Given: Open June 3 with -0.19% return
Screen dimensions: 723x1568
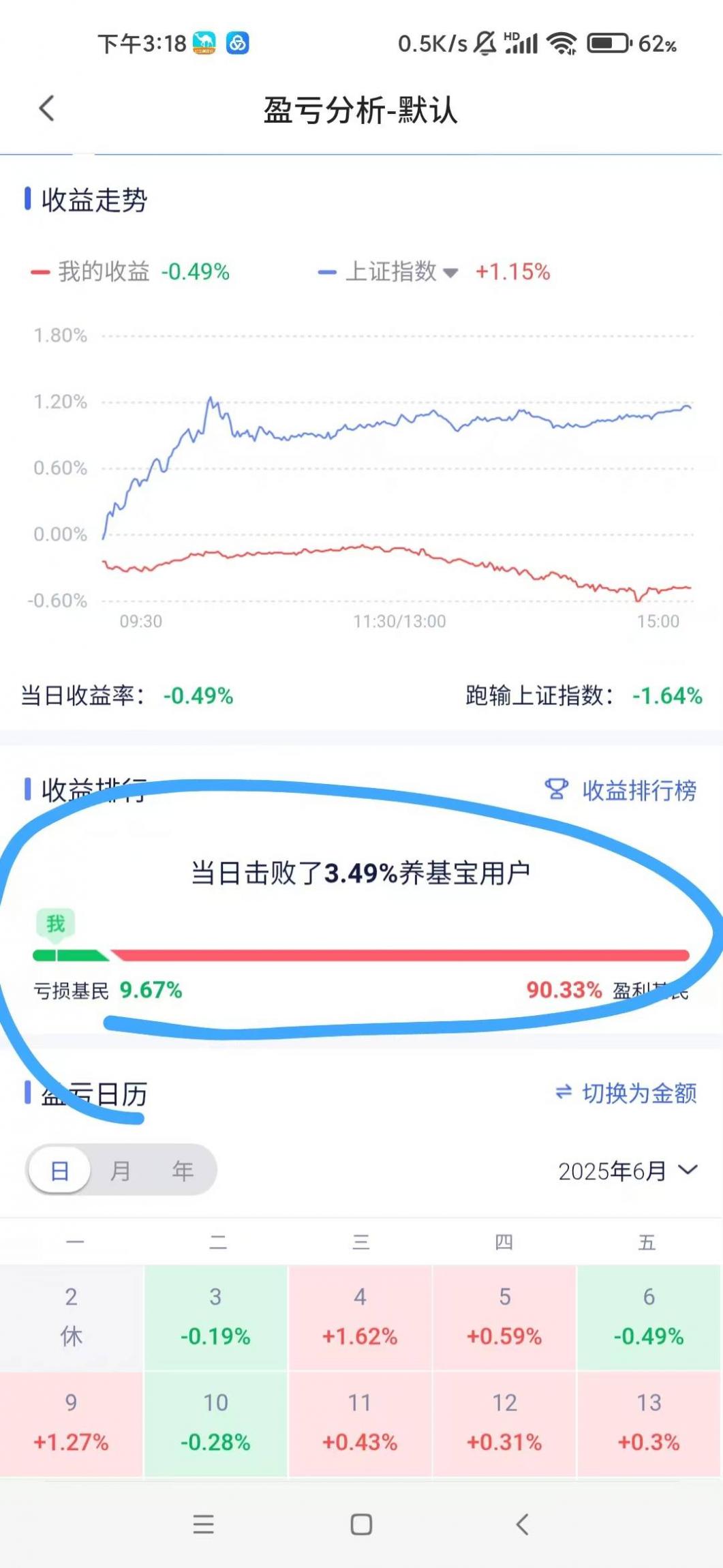Looking at the screenshot, I should coord(215,1317).
